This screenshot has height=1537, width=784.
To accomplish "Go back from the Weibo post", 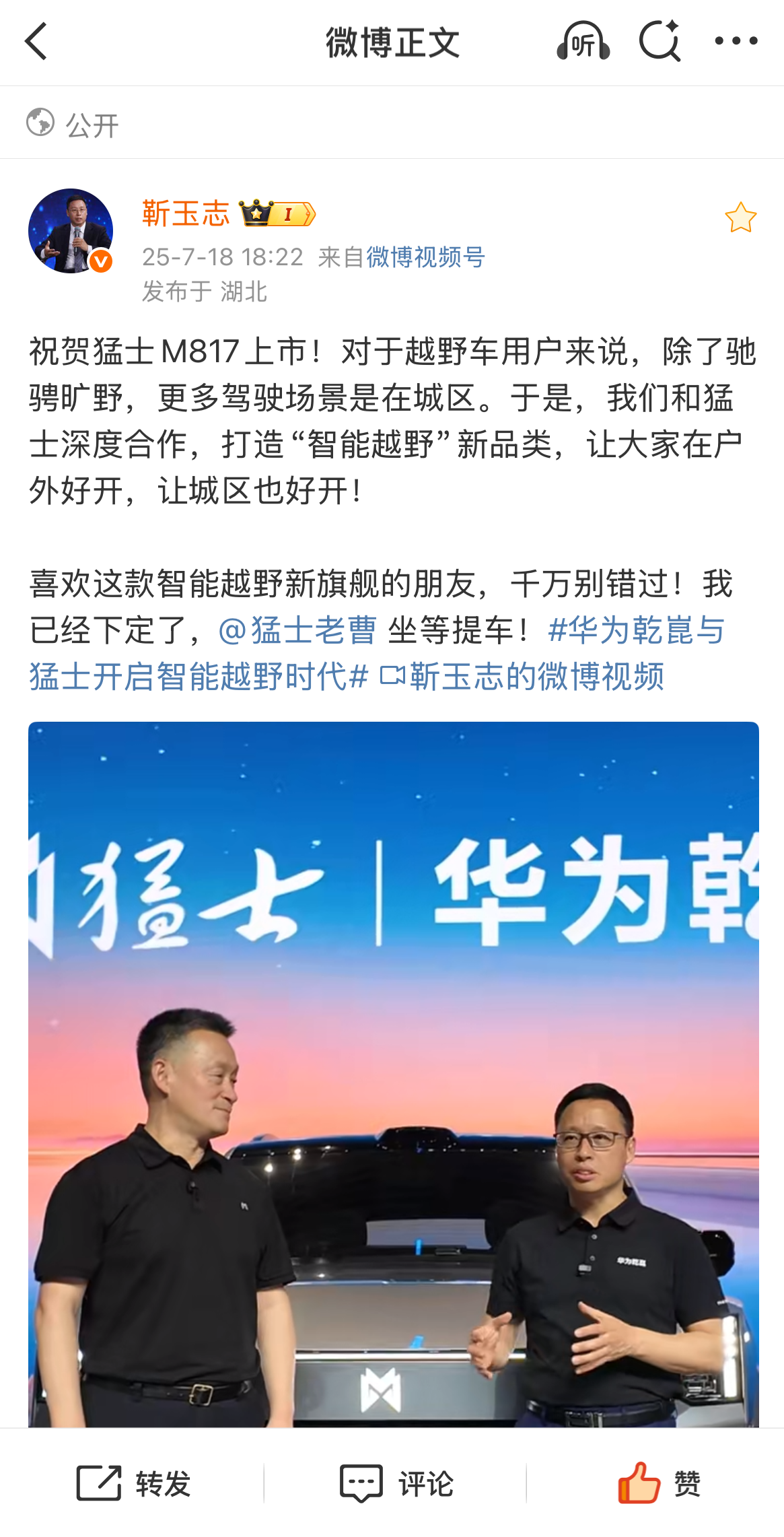I will [x=36, y=42].
